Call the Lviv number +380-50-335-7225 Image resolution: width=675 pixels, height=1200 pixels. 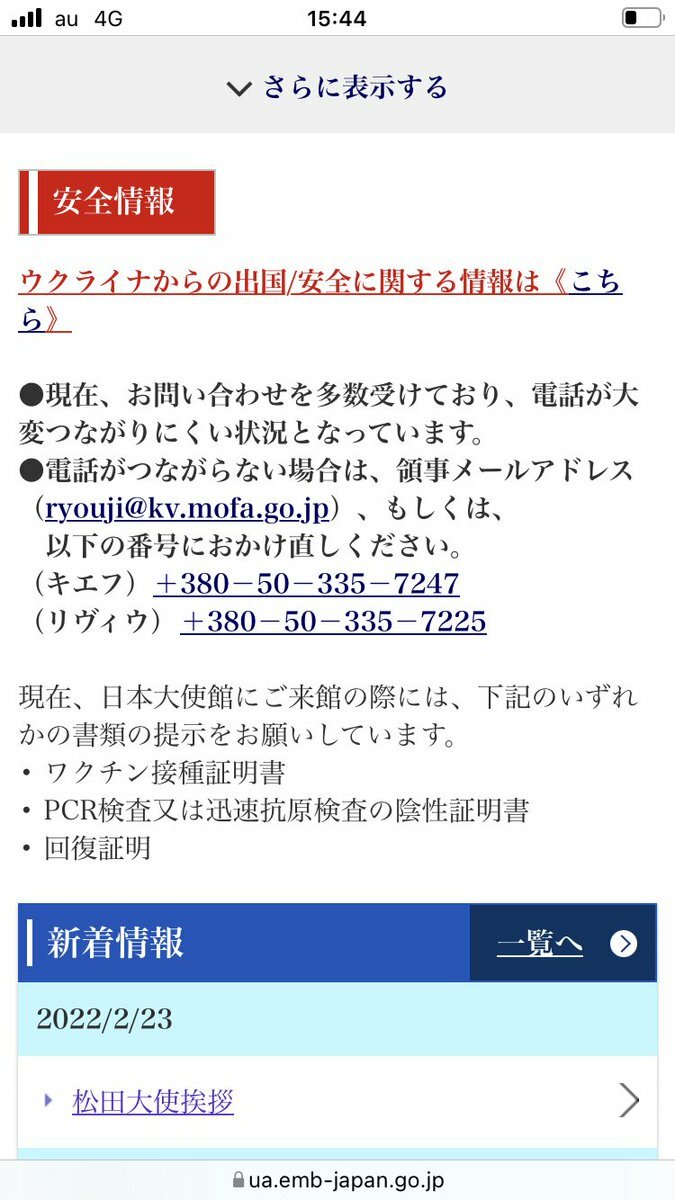[333, 622]
